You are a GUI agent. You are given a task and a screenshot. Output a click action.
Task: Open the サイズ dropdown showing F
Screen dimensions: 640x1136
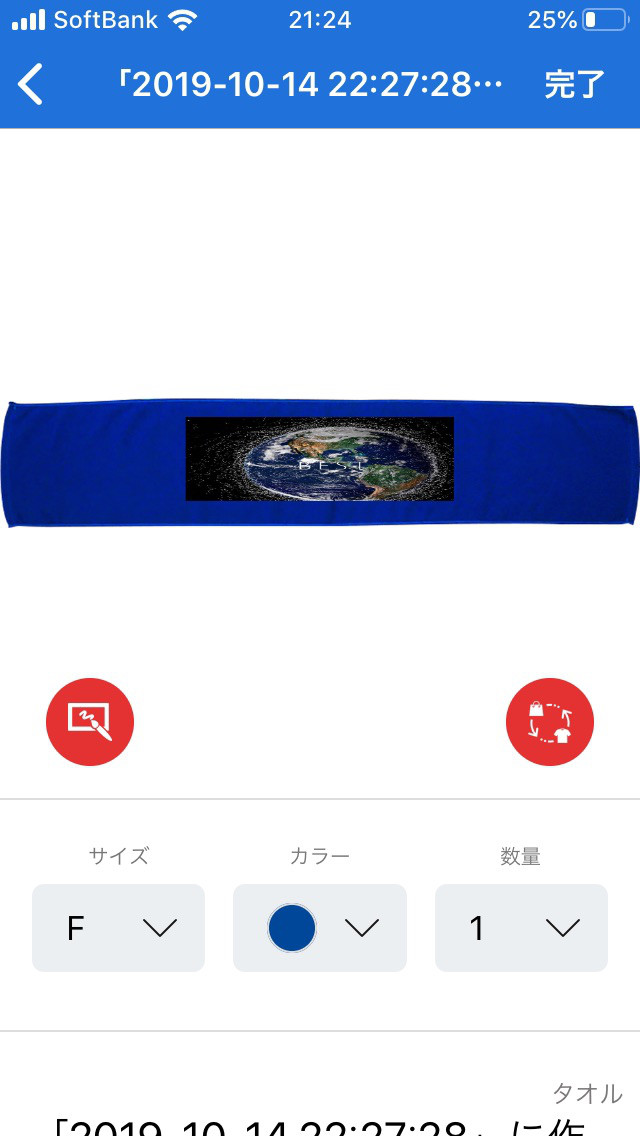118,928
